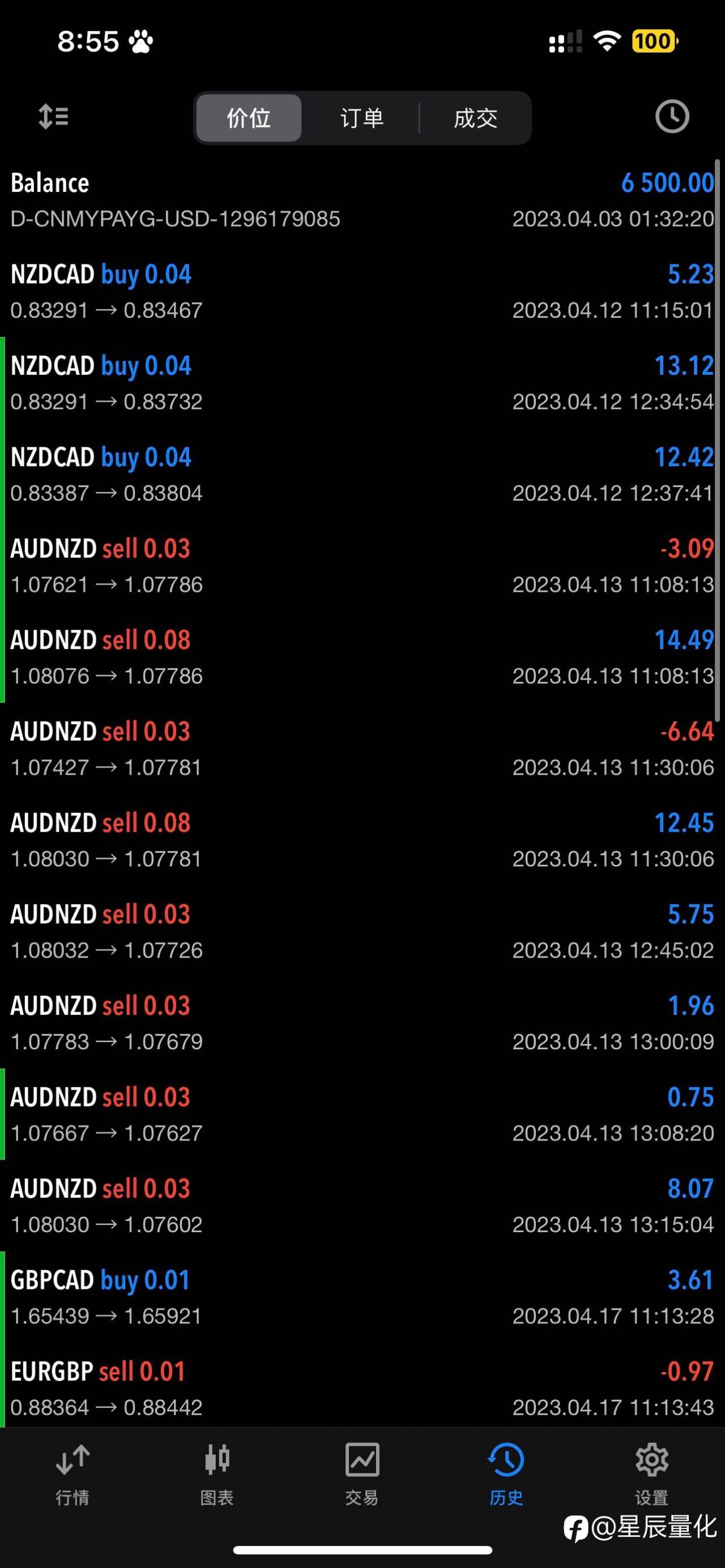725x1568 pixels.
Task: Expand the NZDCAD trade with profit 13.12
Action: pos(362,383)
